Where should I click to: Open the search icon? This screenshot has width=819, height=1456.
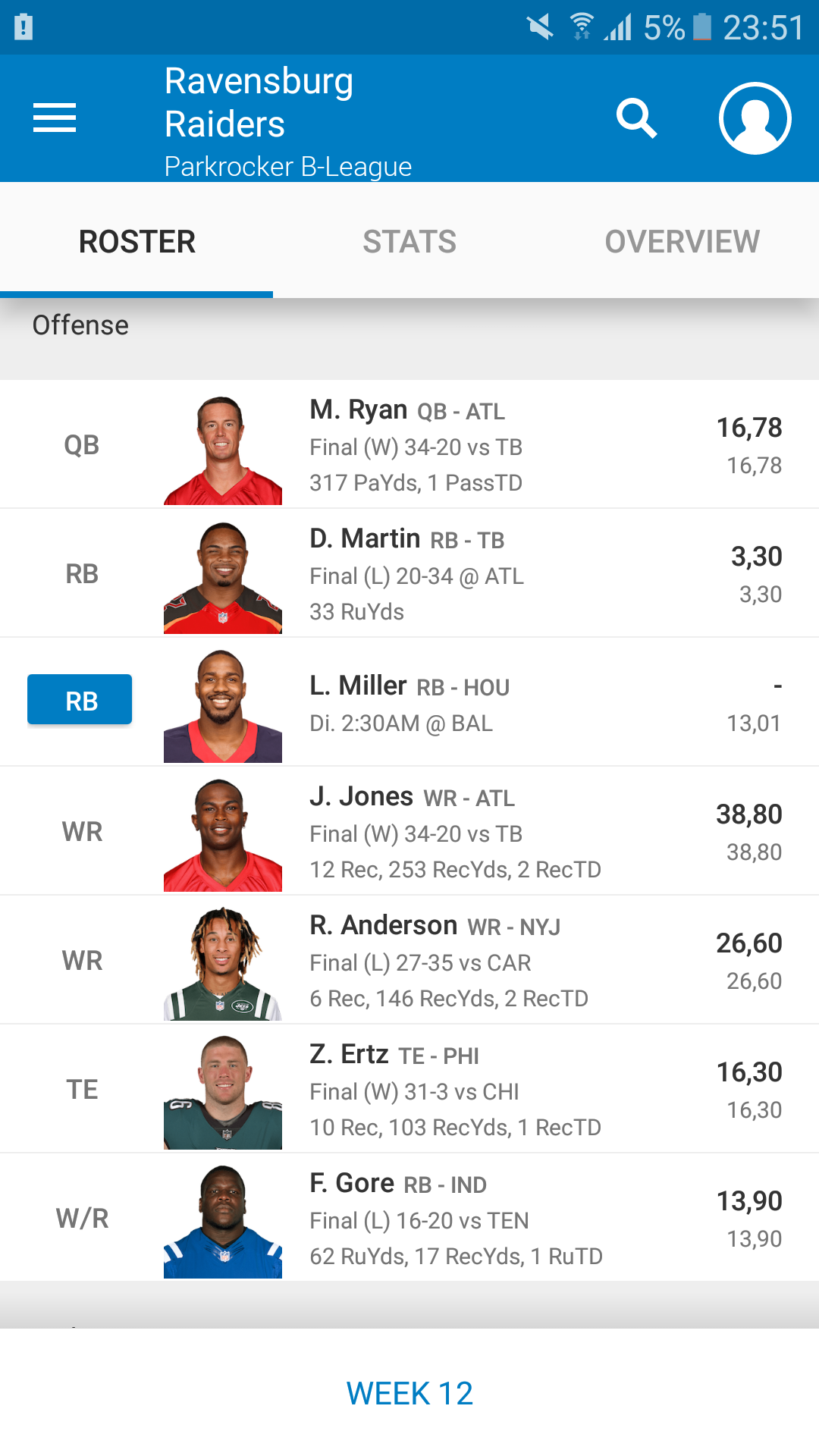(x=636, y=118)
